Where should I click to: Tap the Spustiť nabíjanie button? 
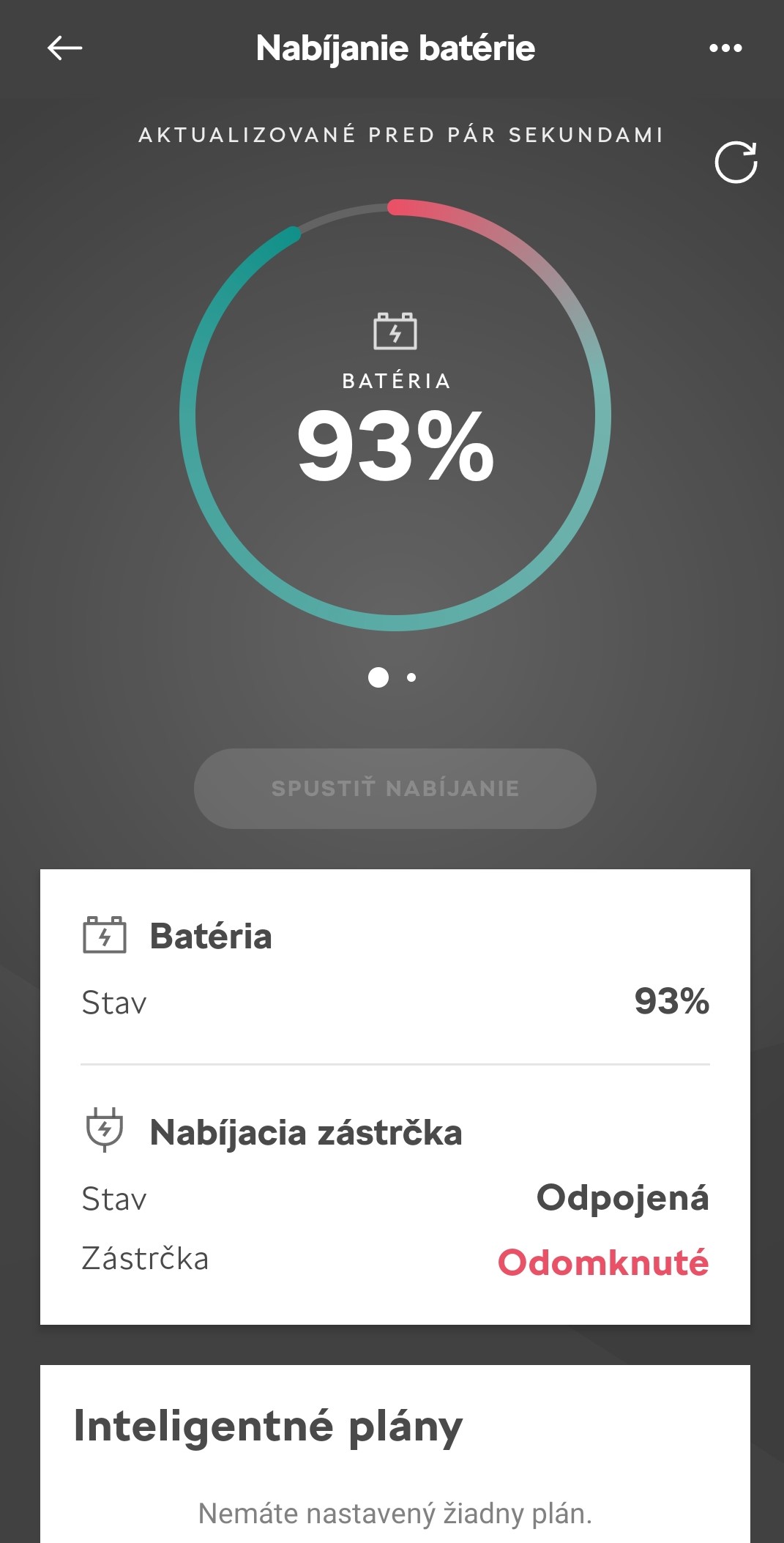point(395,788)
